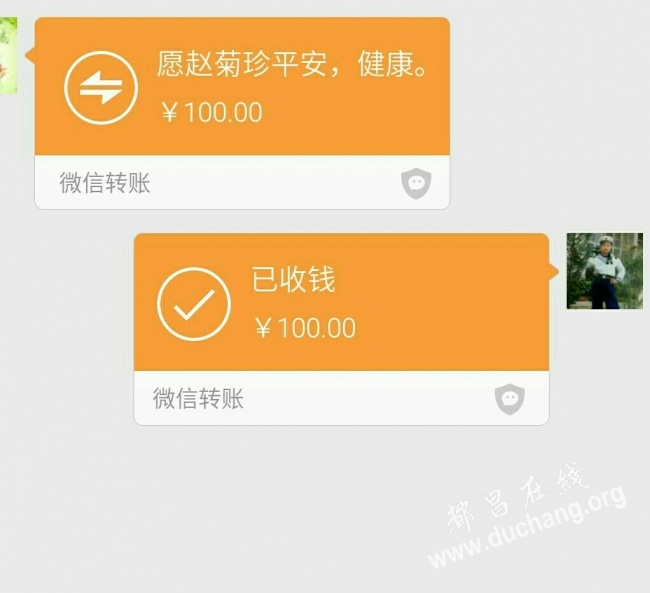Open the 已收钱 transfer receipt bubble
The width and height of the screenshot is (650, 593).
point(341,303)
